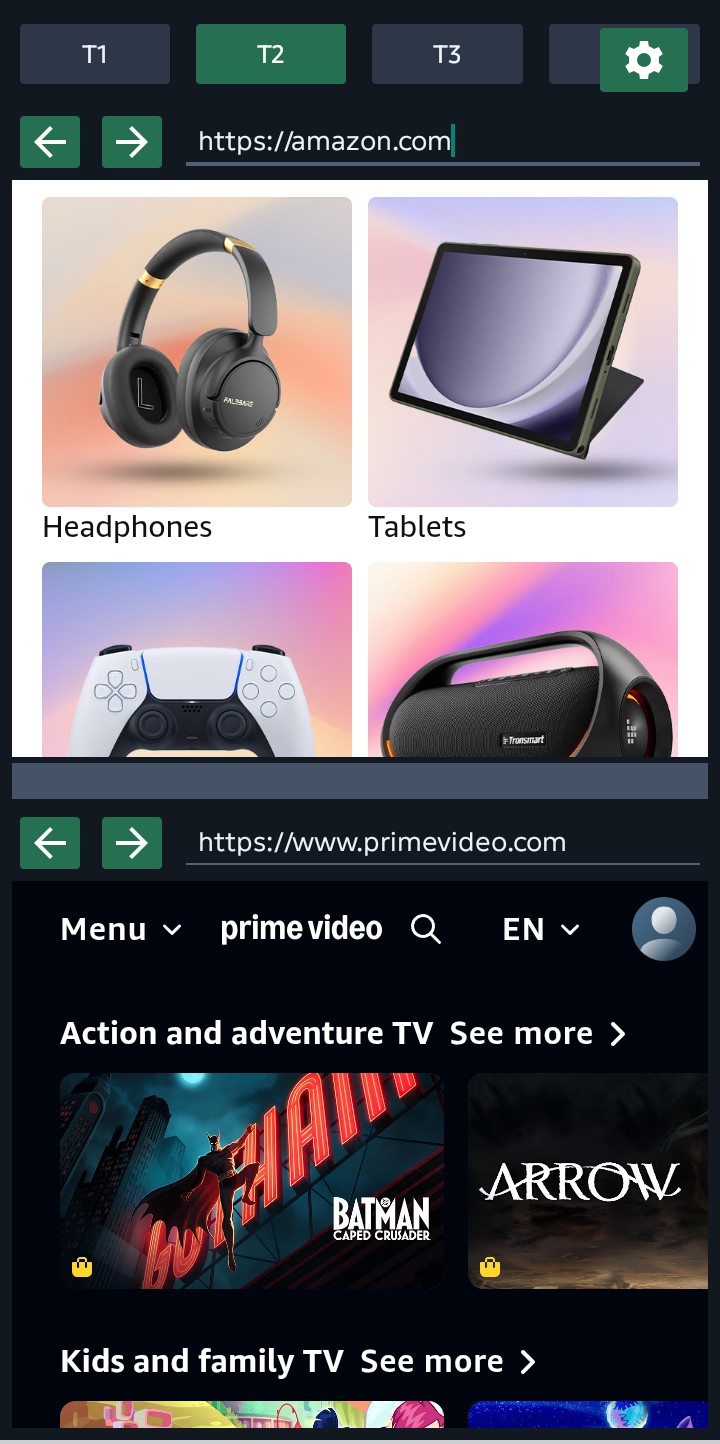This screenshot has width=720, height=1444.
Task: Select the T2 tab
Action: [x=271, y=54]
